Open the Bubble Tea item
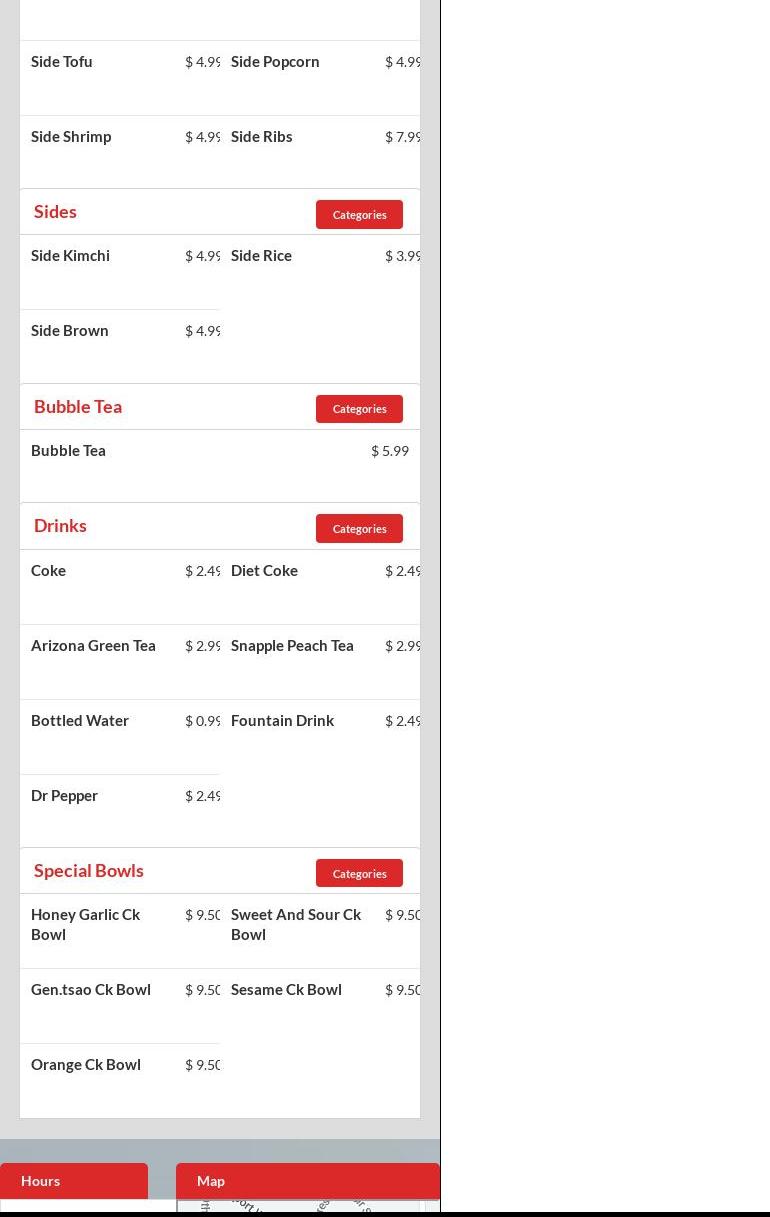 pyautogui.click(x=69, y=451)
